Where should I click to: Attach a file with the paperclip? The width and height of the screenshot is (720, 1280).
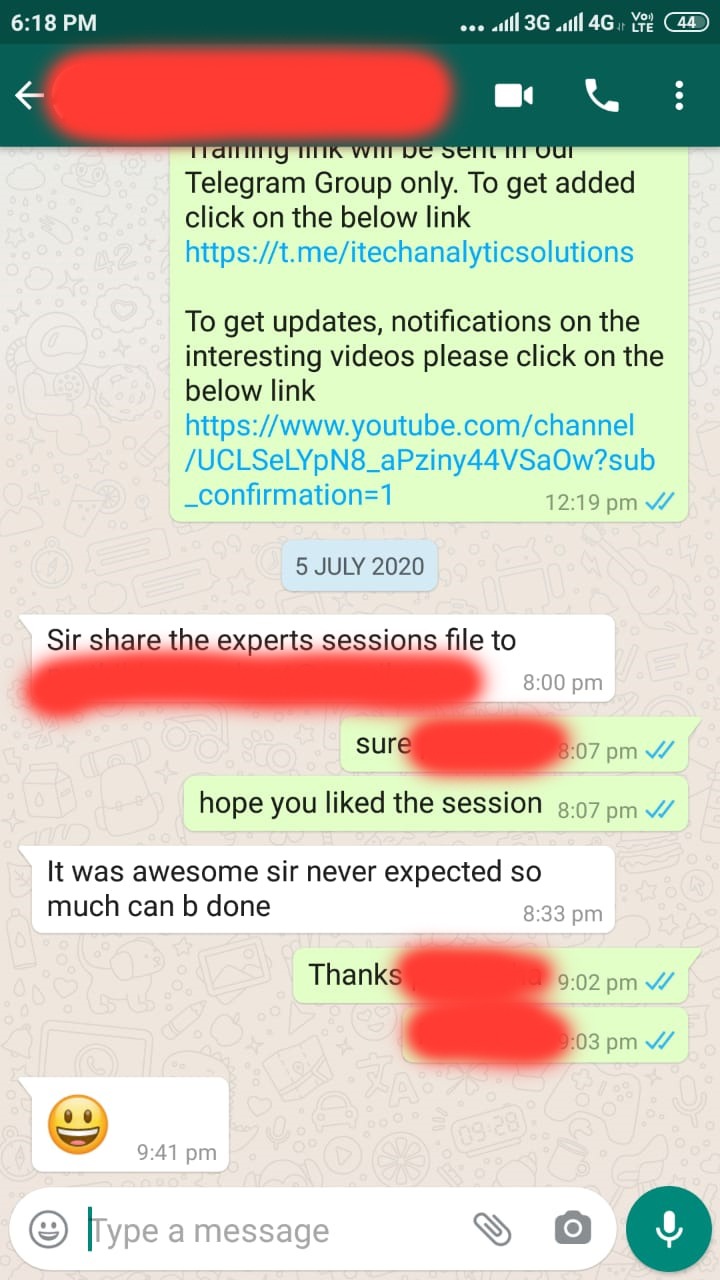(x=492, y=1229)
